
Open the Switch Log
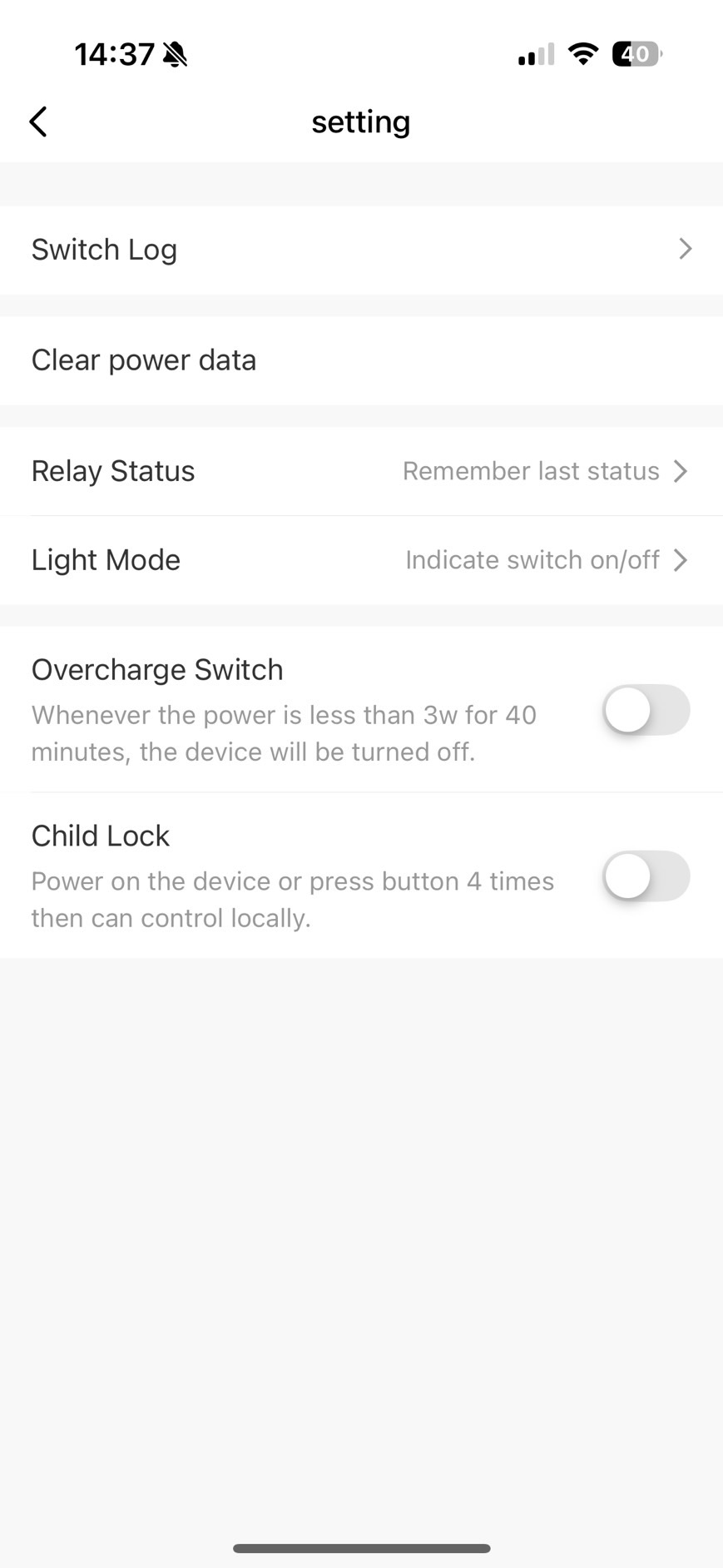point(361,250)
